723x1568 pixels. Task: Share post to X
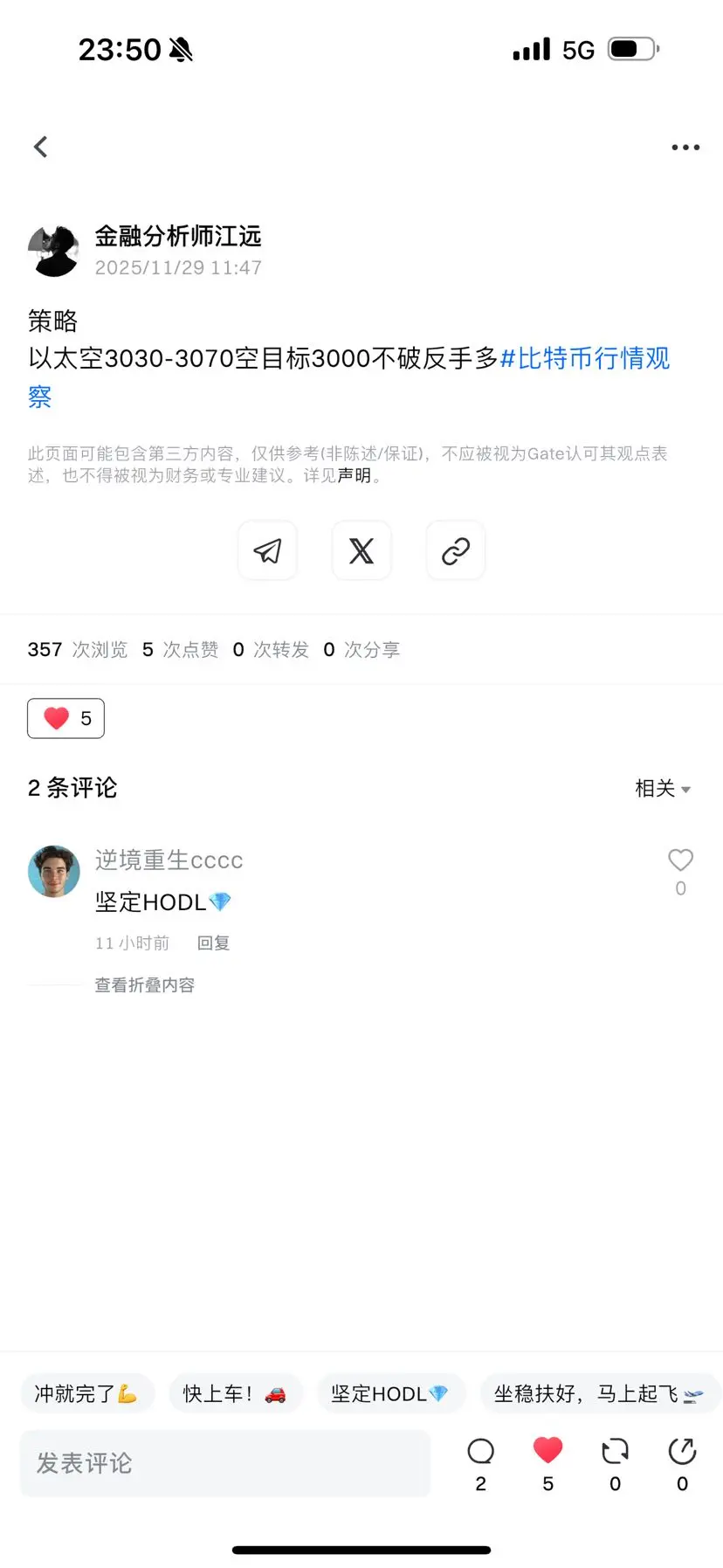361,551
